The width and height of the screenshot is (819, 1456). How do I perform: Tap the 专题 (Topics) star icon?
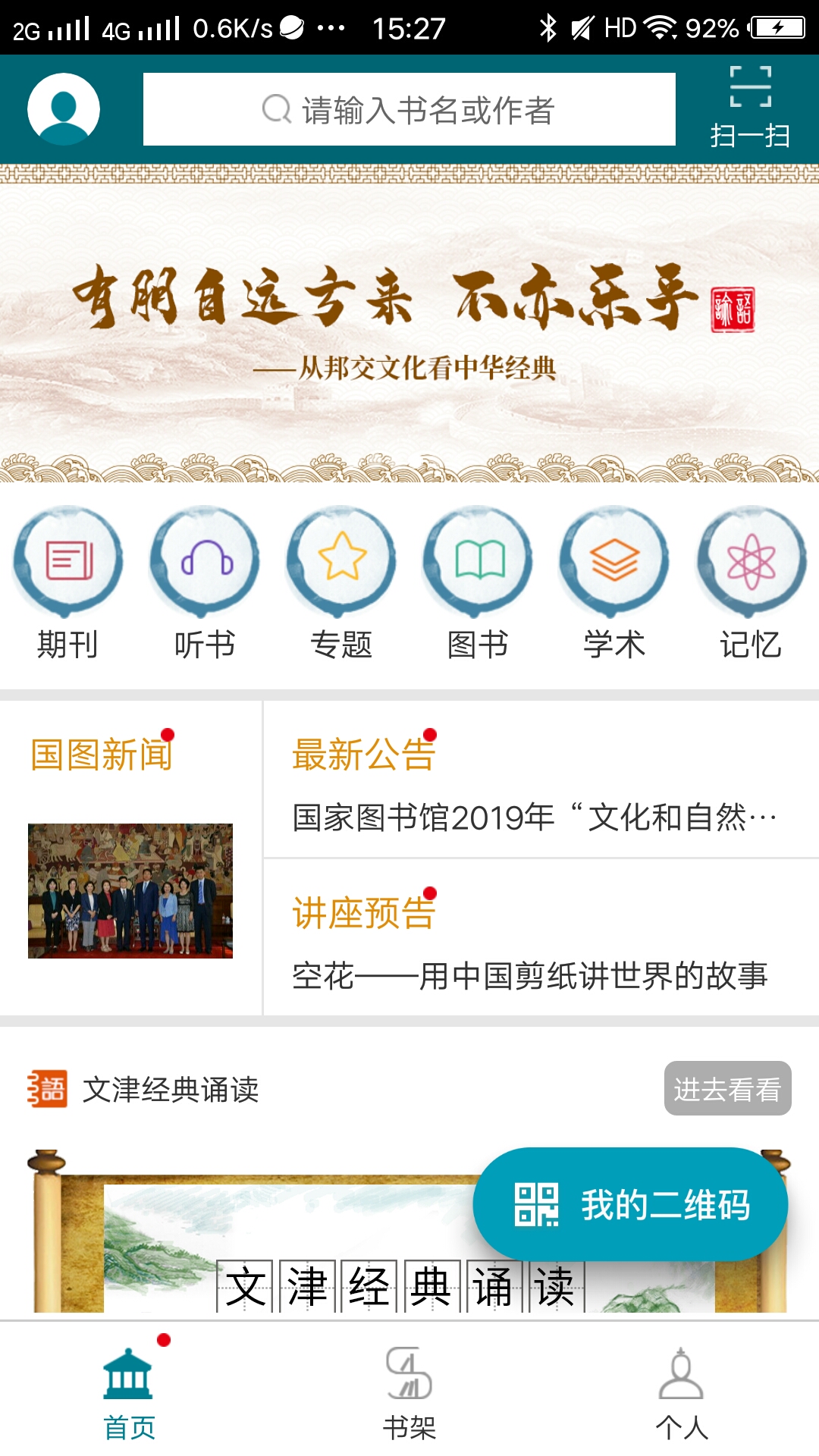pos(341,561)
